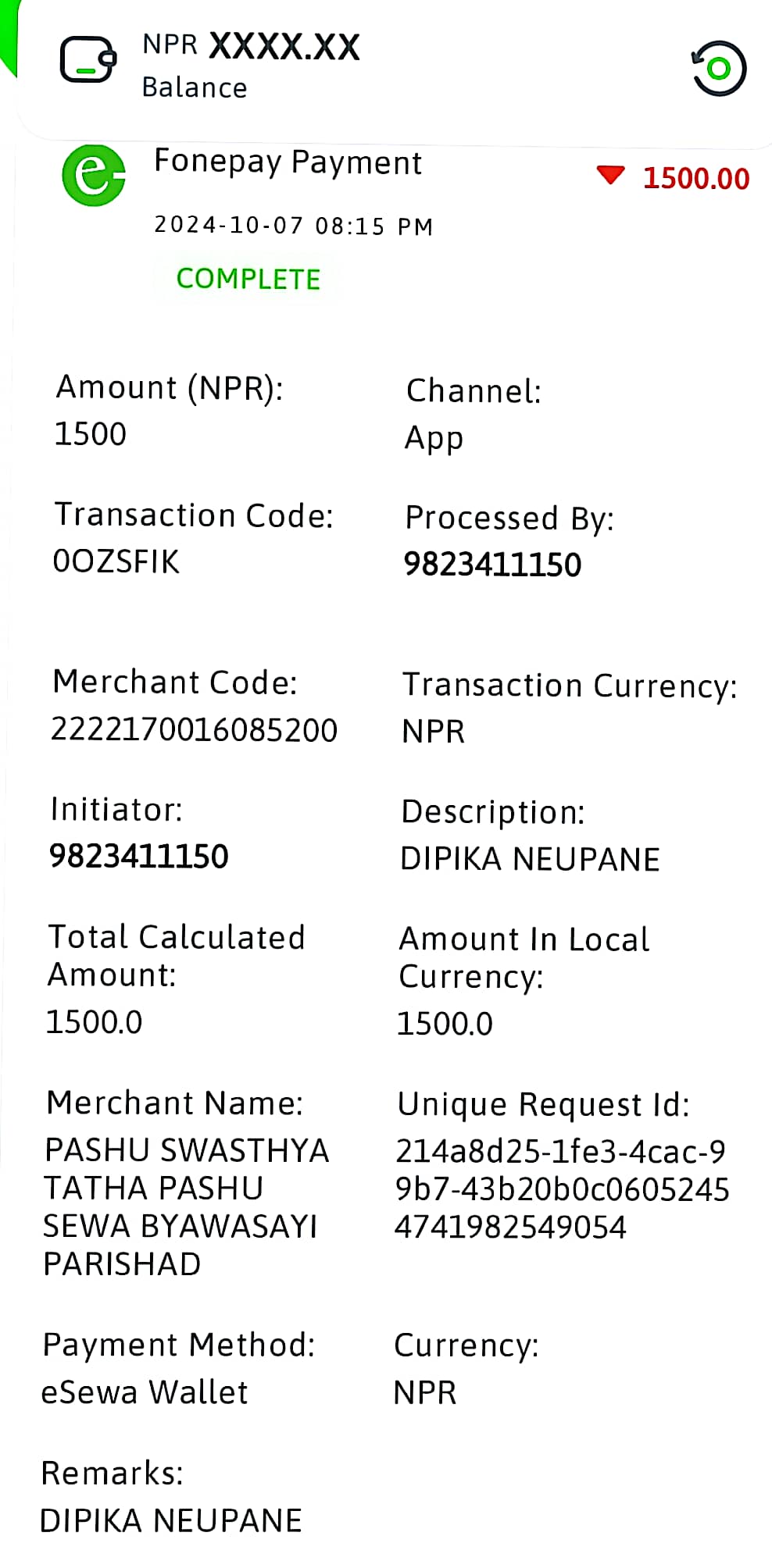The height and width of the screenshot is (1568, 772).
Task: Open the wallet icon beside the balance
Action: point(88,60)
